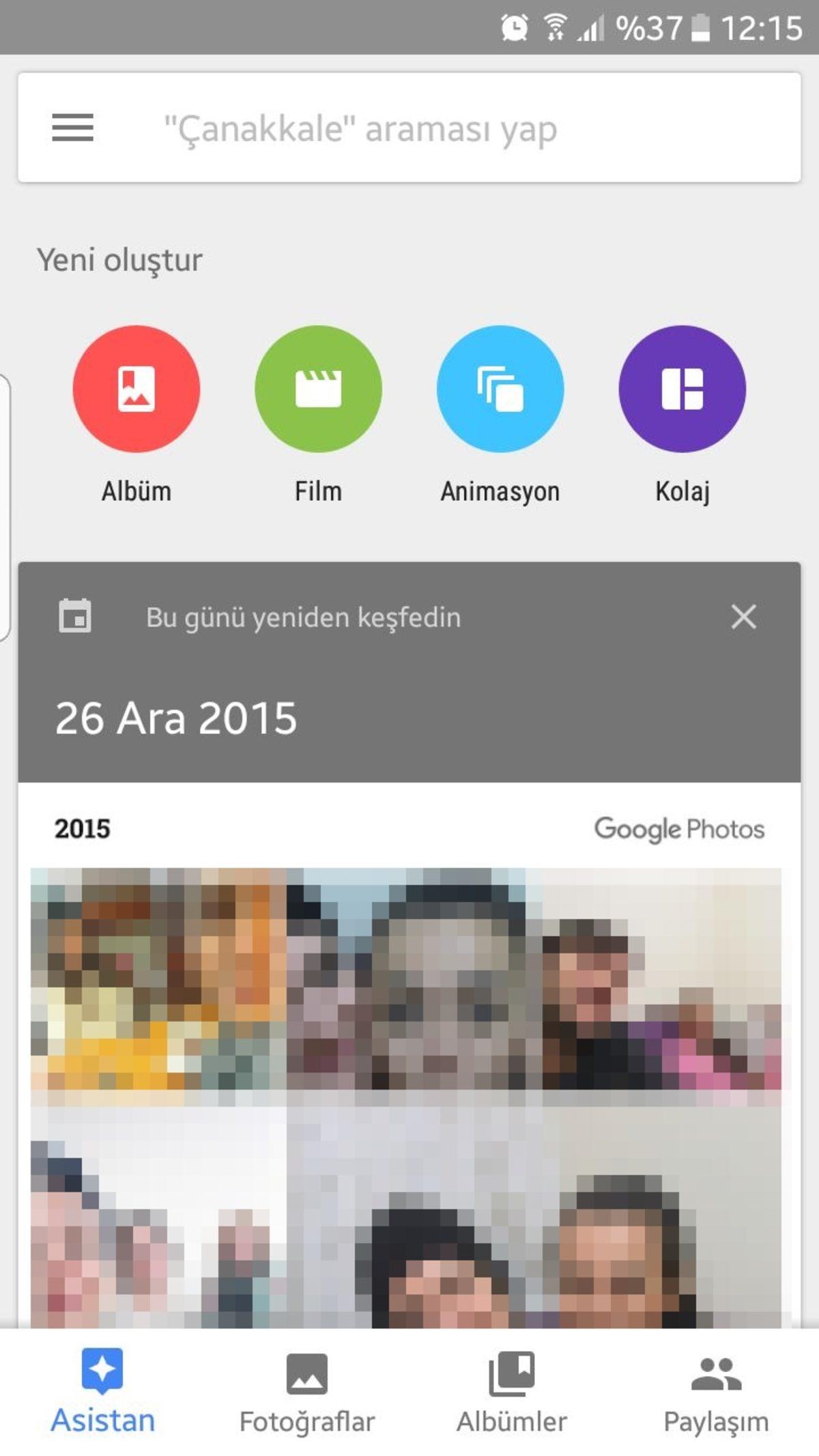Click the 2015 label on the memory card
Image resolution: width=819 pixels, height=1456 pixels.
point(82,828)
